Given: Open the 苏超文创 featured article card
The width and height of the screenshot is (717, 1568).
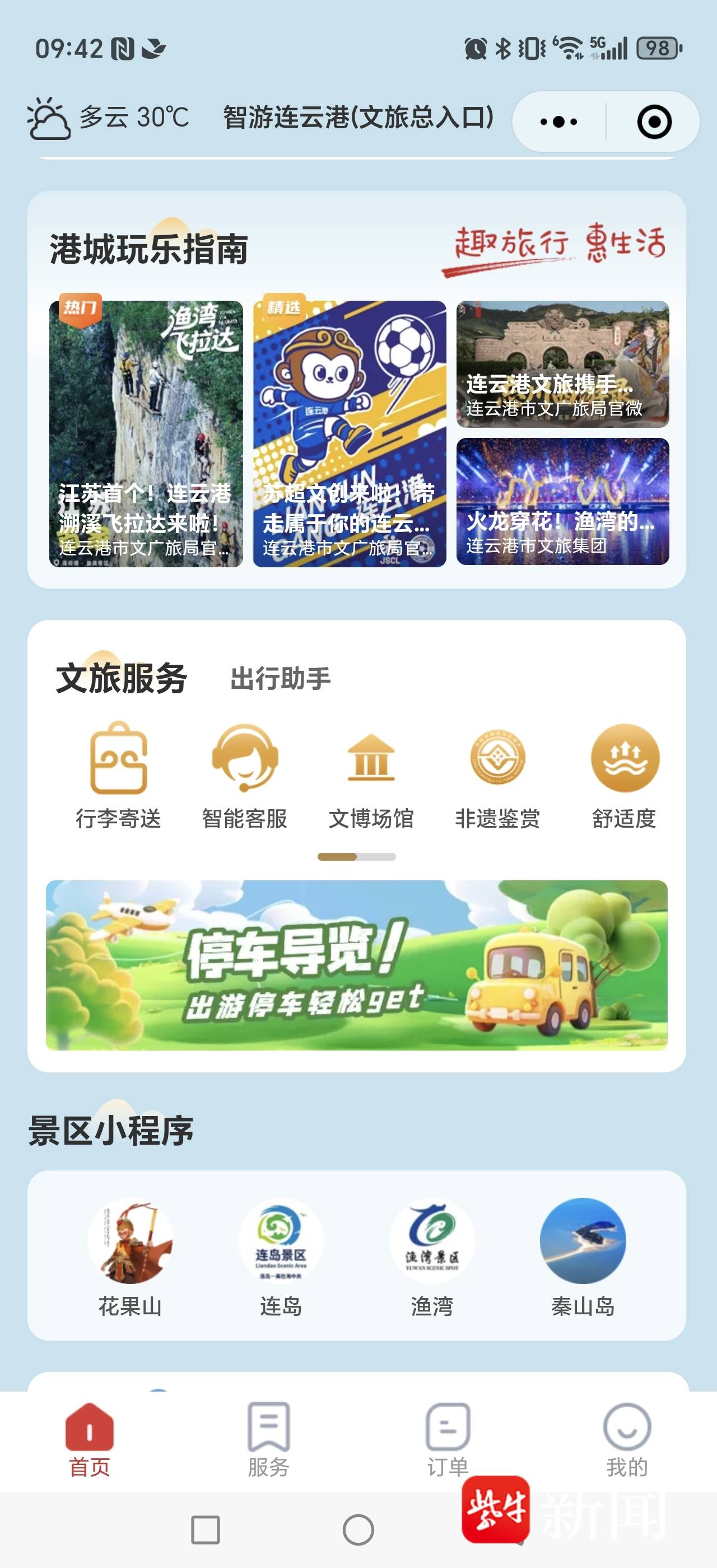Looking at the screenshot, I should [x=350, y=433].
